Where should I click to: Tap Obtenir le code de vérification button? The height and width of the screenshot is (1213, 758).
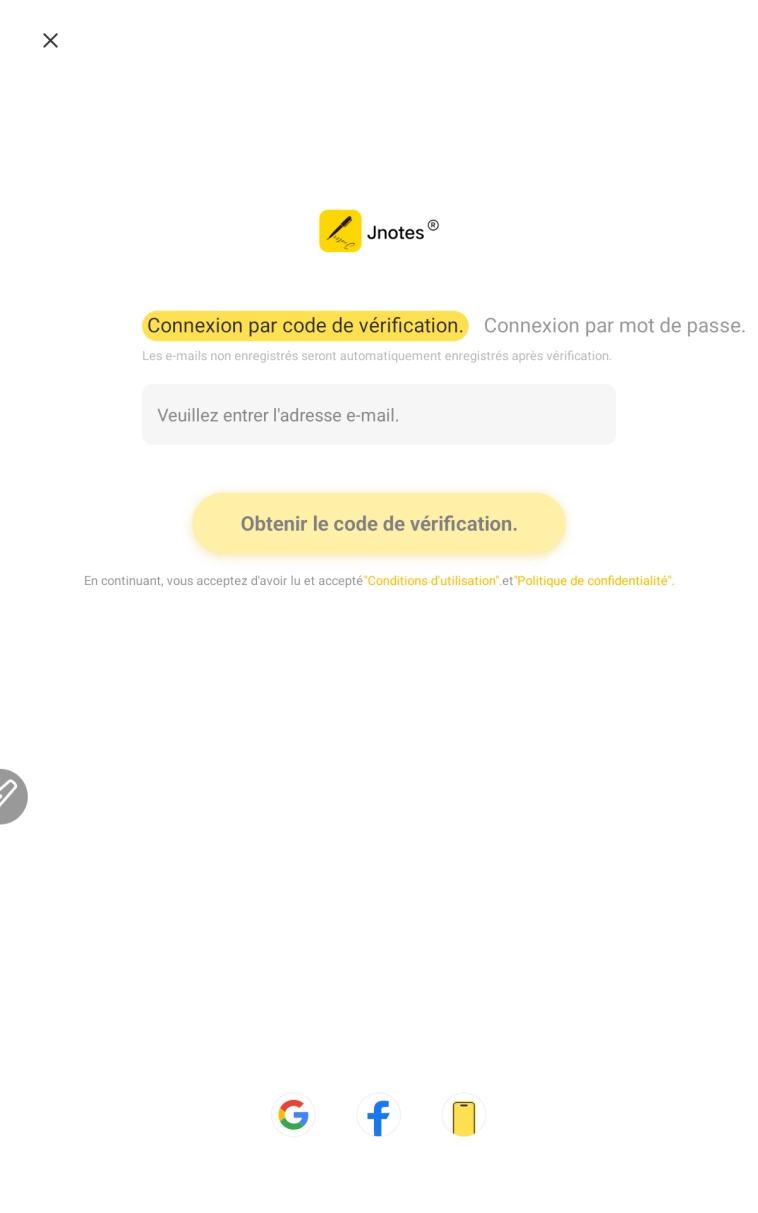coord(378,524)
